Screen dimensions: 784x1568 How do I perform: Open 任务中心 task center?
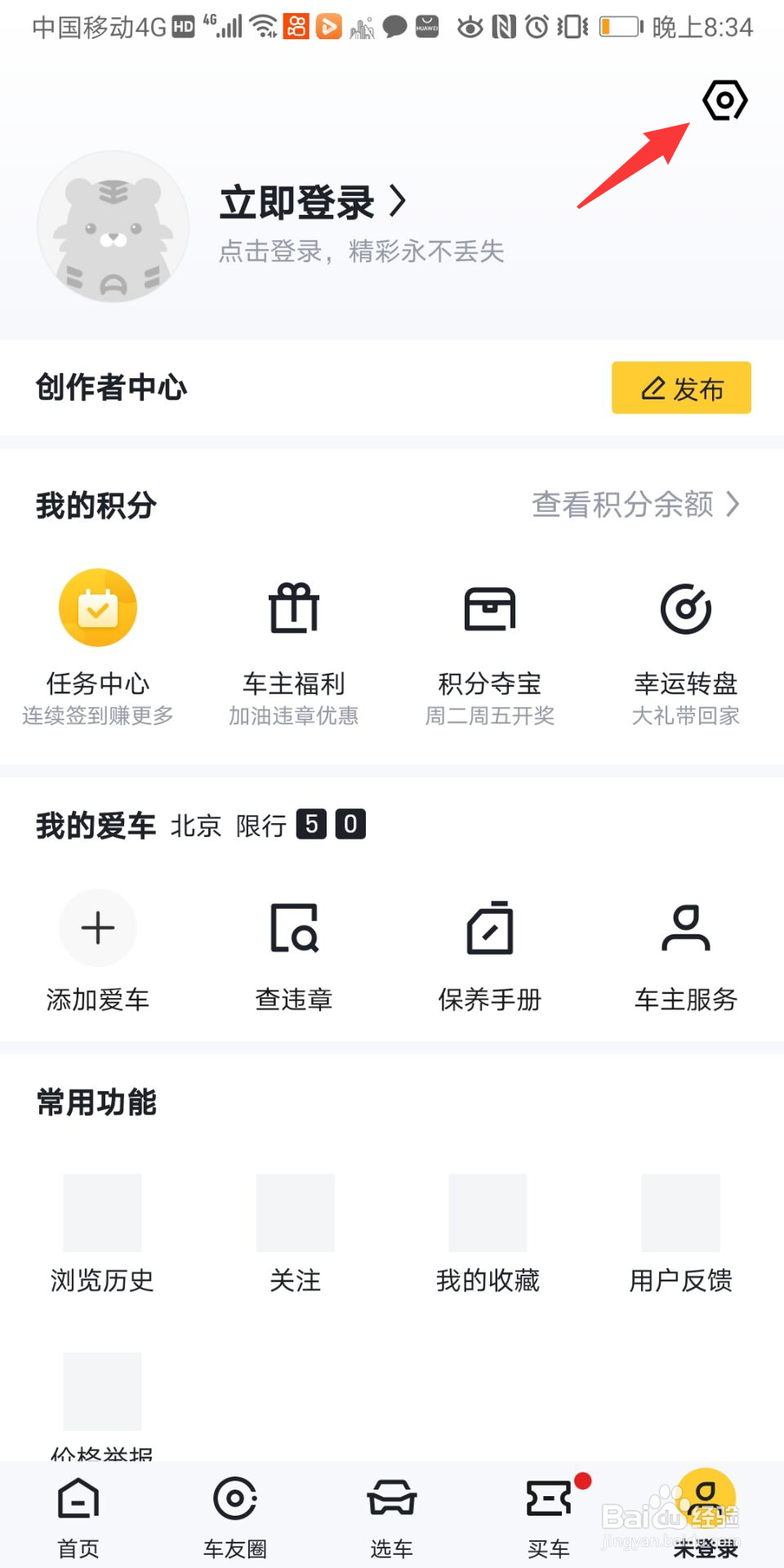[98, 644]
